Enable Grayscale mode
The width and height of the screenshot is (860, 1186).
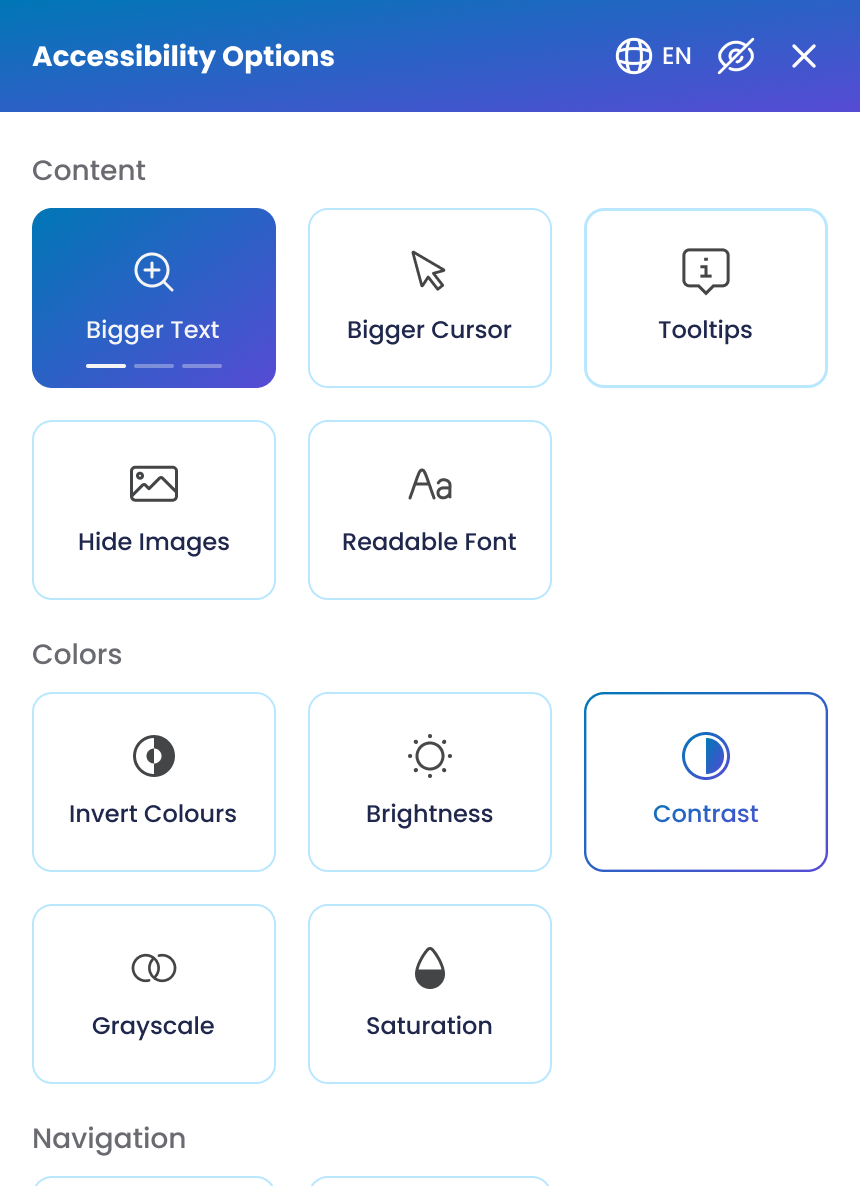154,994
